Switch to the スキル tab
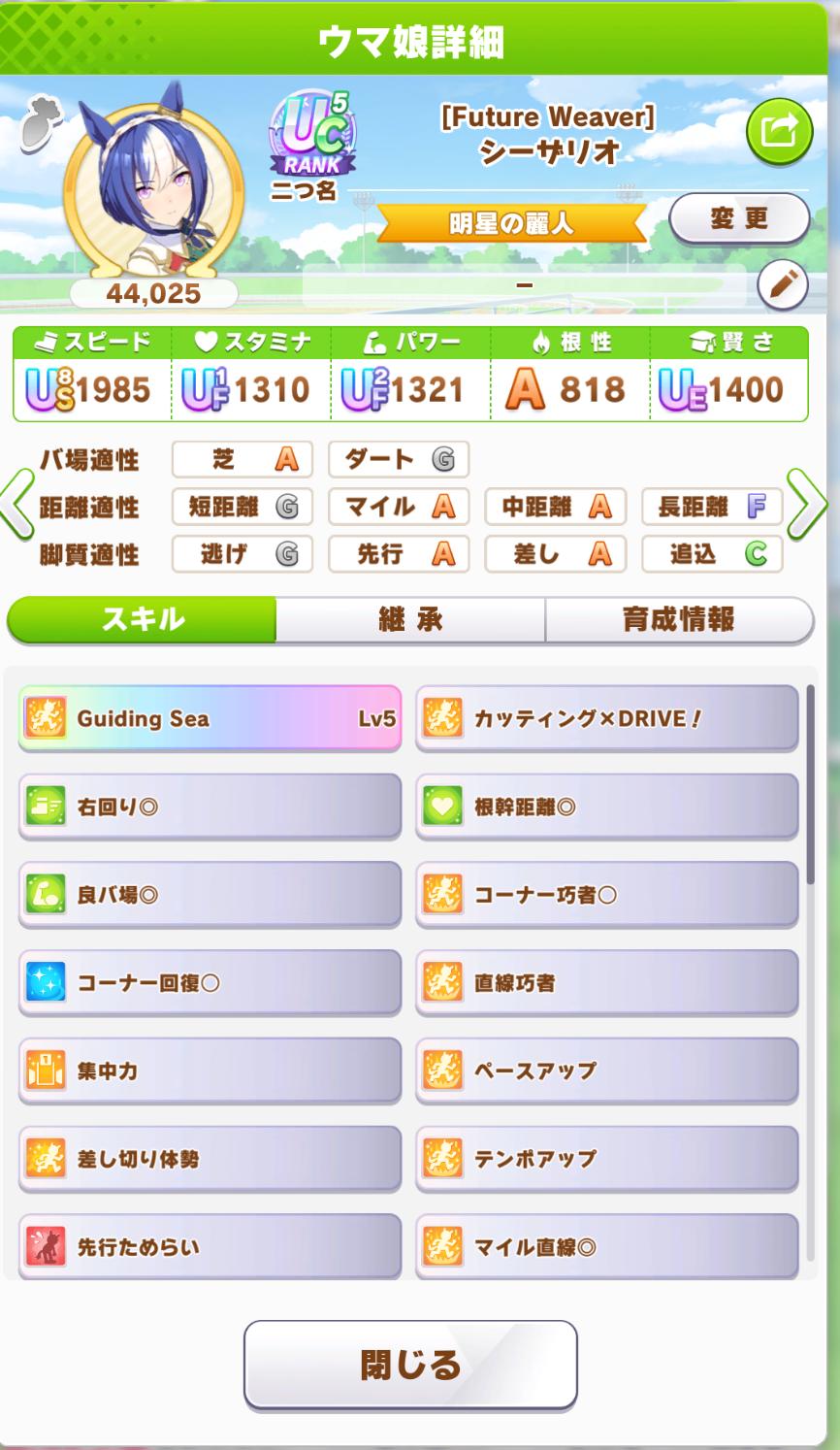 coord(142,619)
